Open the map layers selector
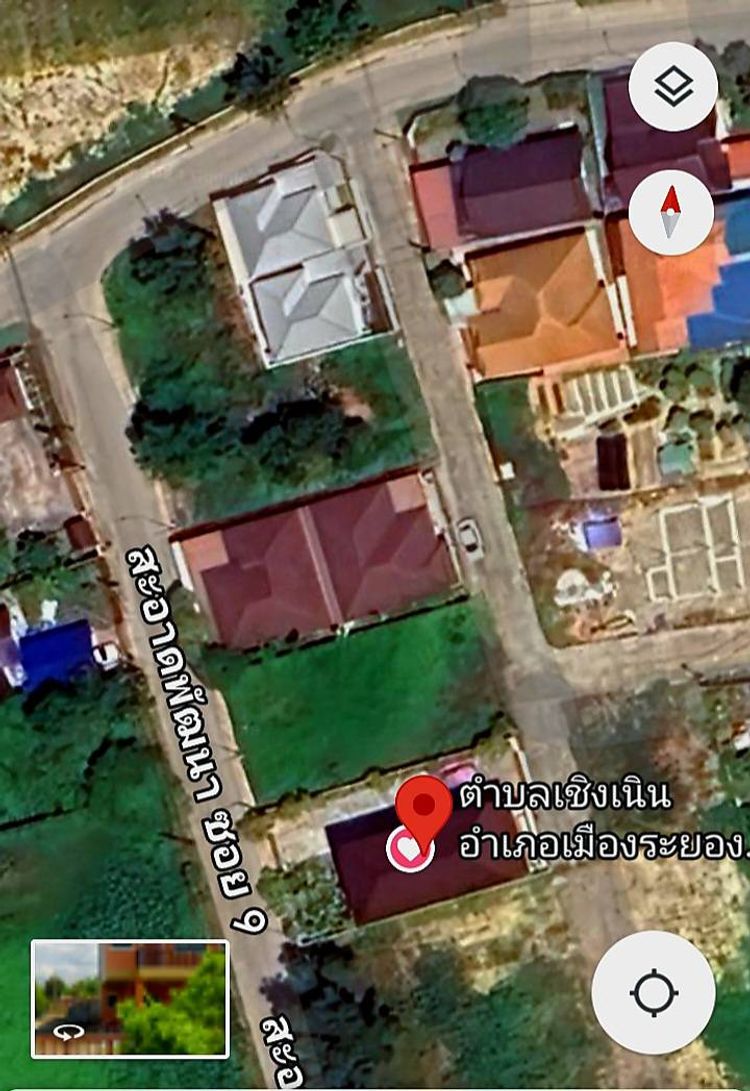 point(673,87)
